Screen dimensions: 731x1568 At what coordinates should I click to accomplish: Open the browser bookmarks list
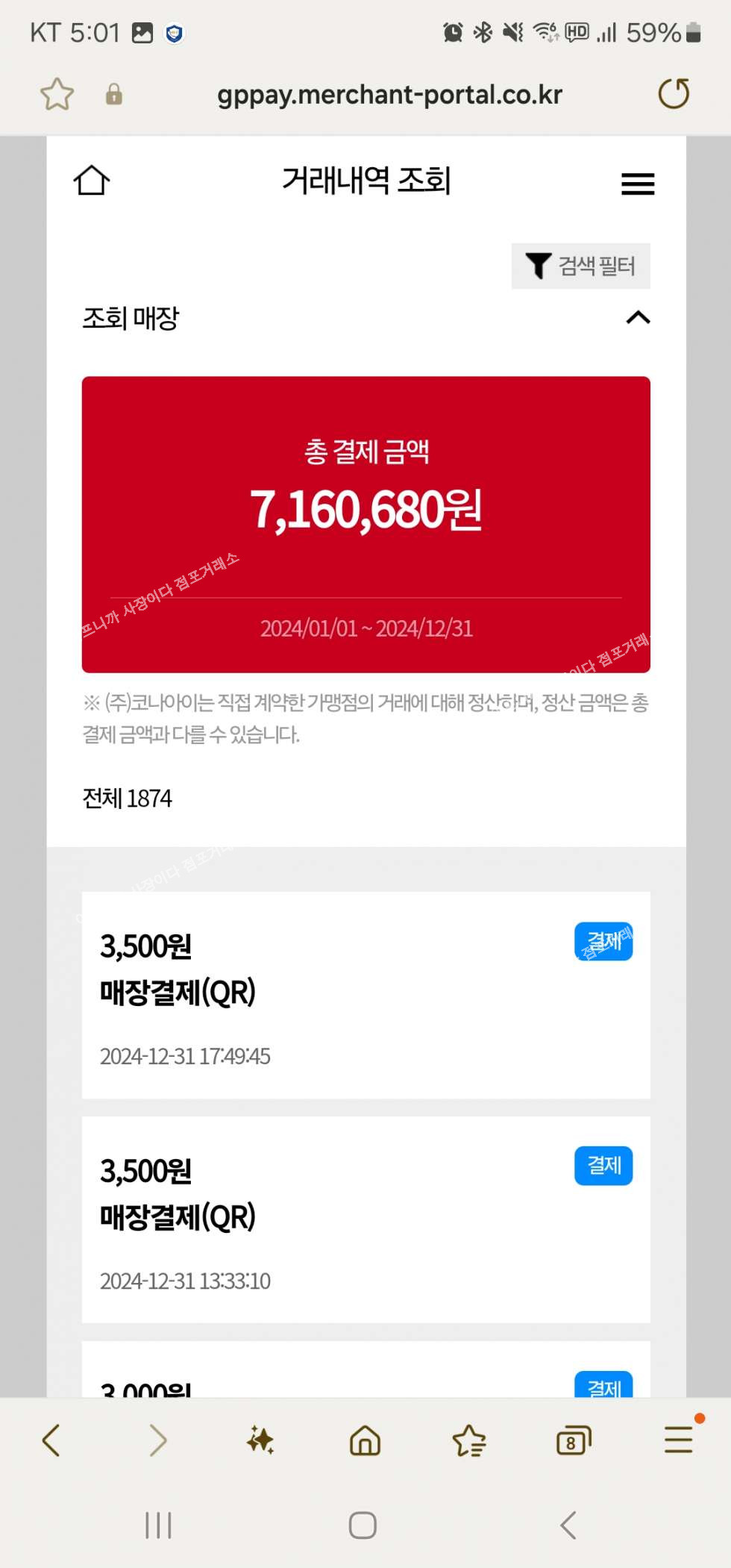(469, 1440)
